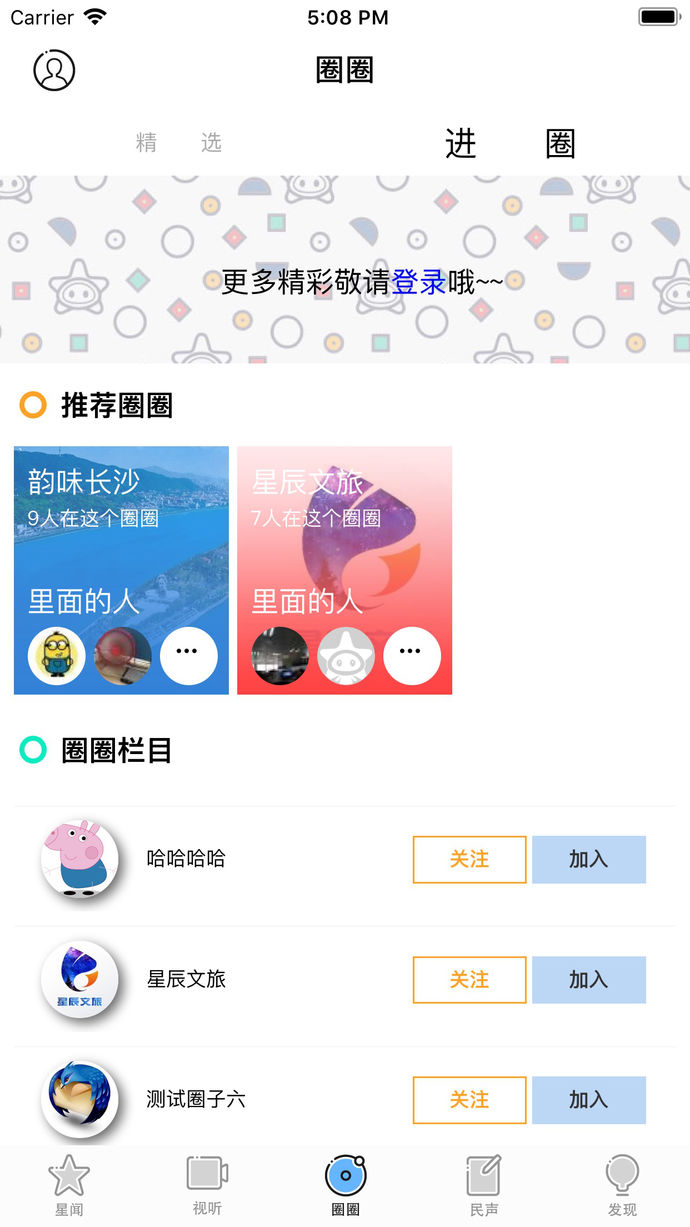
Task: Open the user profile icon
Action: click(54, 70)
